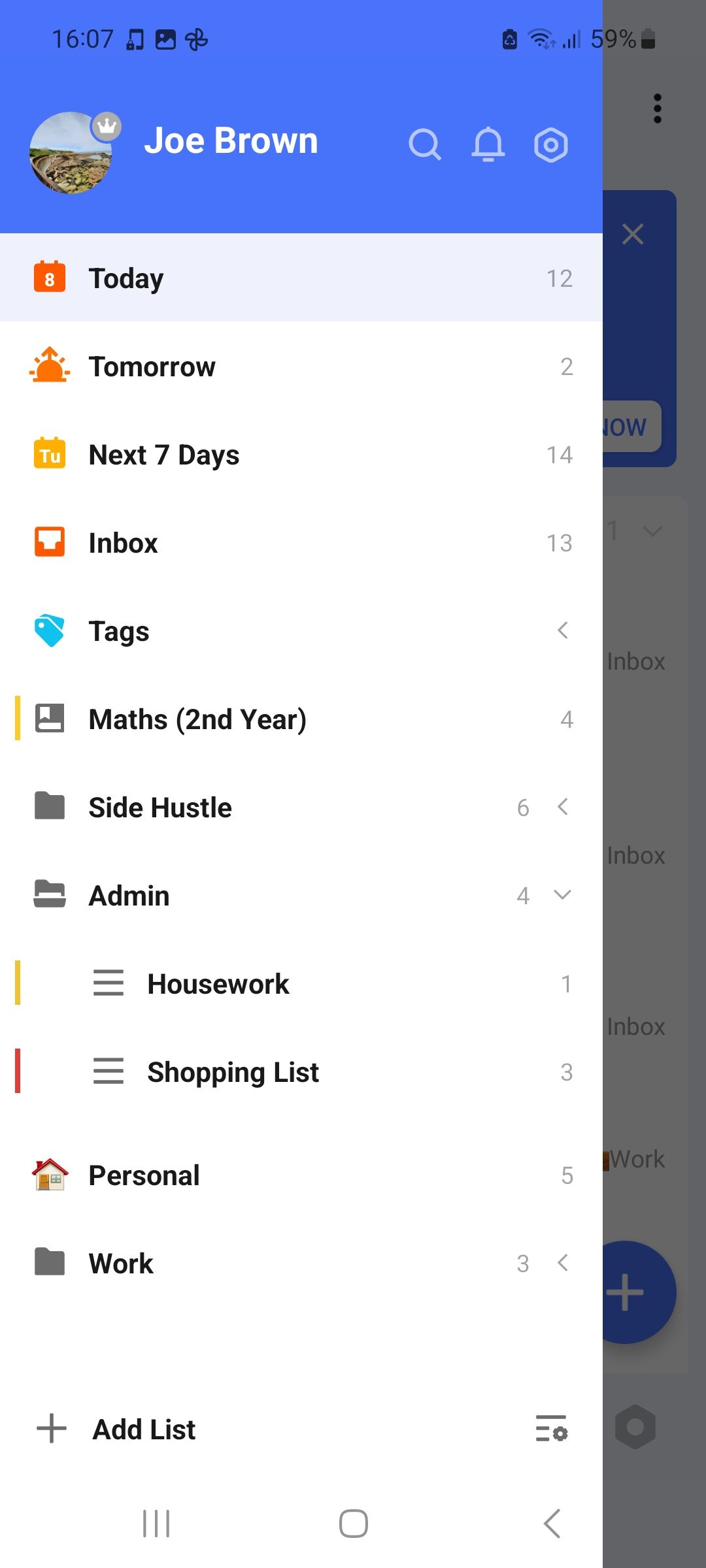This screenshot has width=706, height=1568.
Task: Open the notifications bell
Action: 488,144
